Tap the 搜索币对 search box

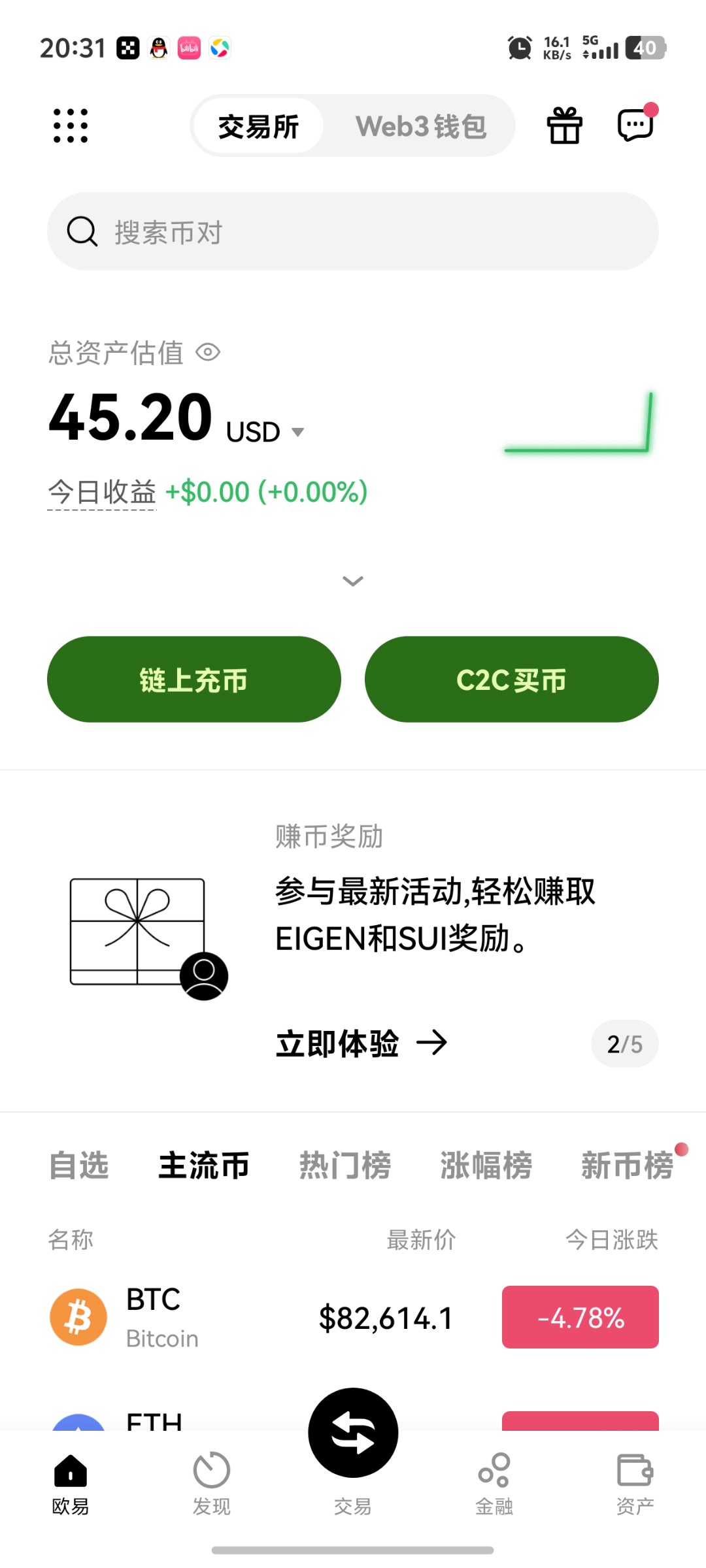[x=353, y=231]
